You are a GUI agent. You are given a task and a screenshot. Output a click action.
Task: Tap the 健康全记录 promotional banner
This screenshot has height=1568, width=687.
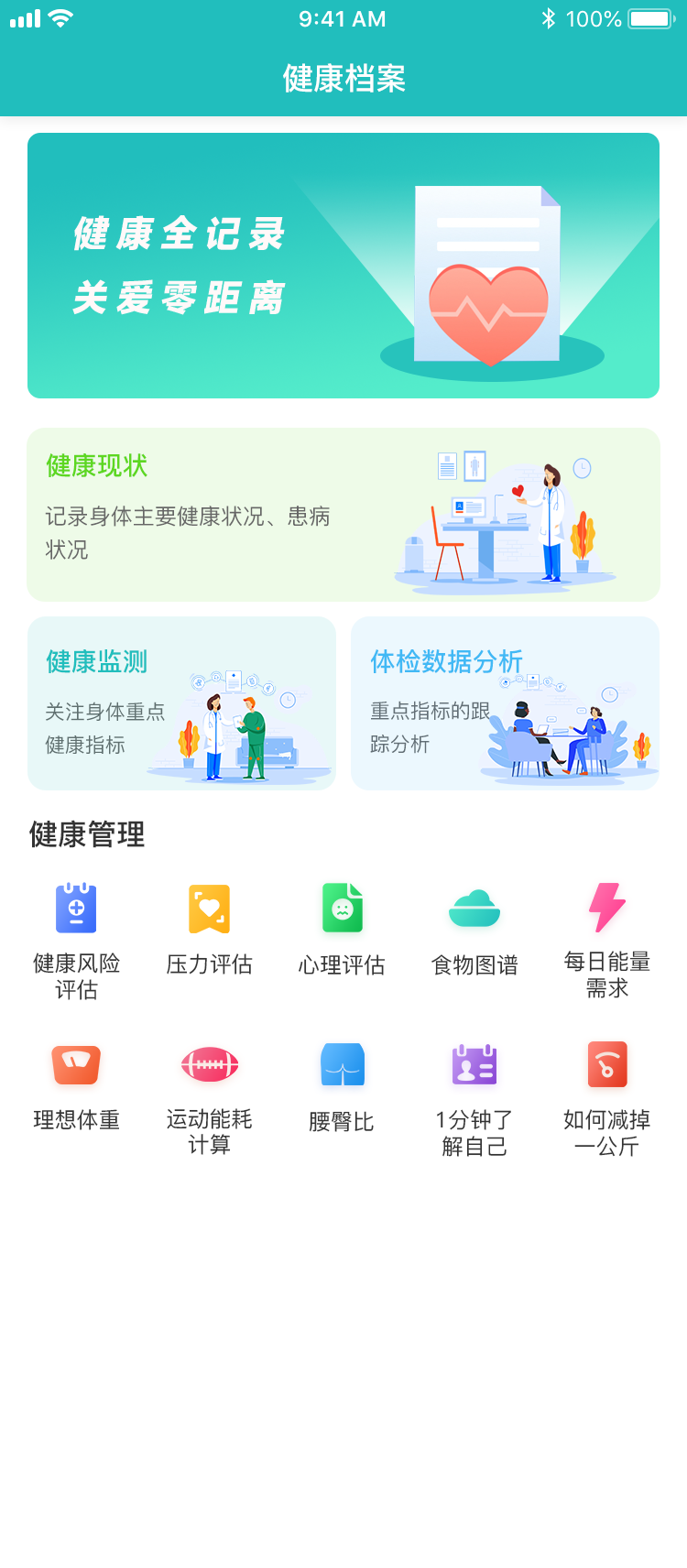343,266
